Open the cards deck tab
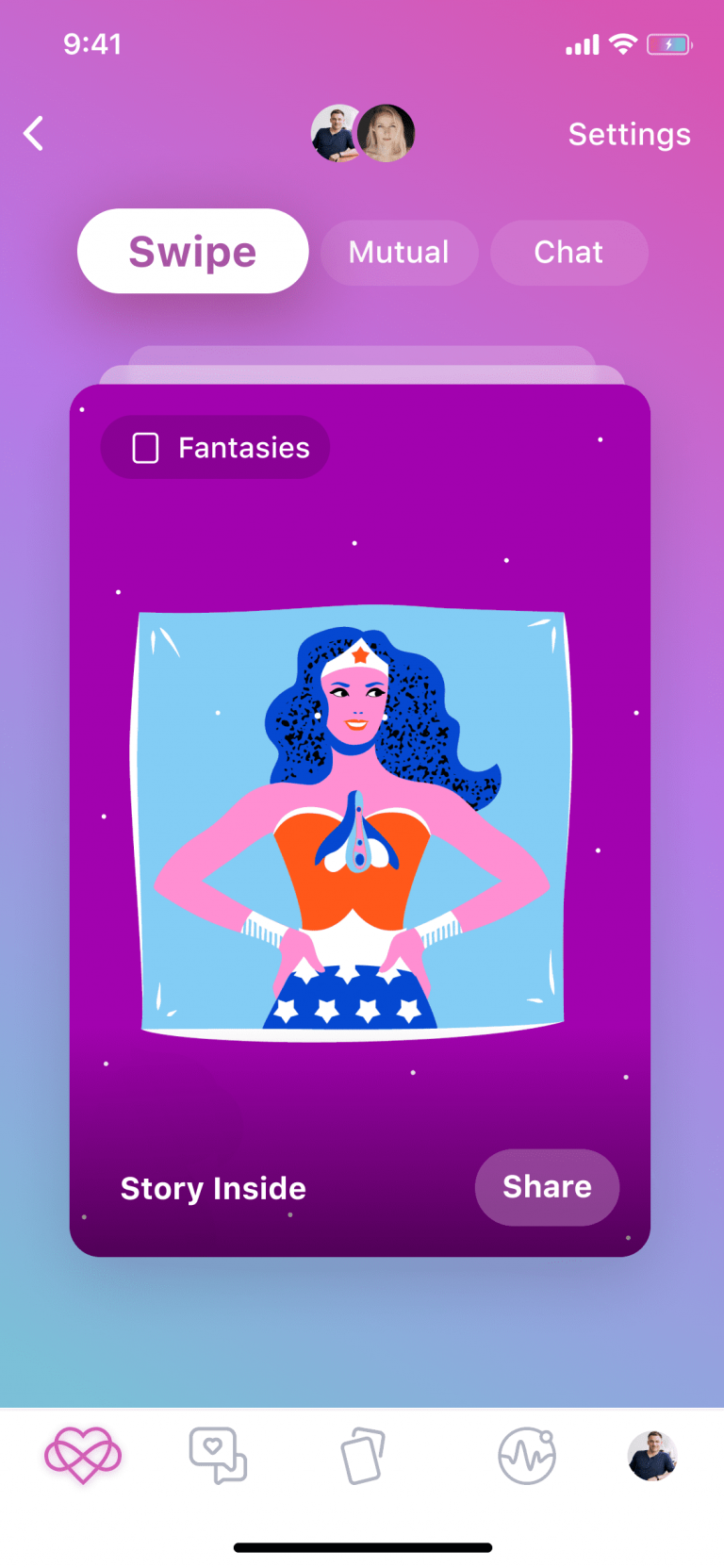The width and height of the screenshot is (724, 1568). (363, 1456)
